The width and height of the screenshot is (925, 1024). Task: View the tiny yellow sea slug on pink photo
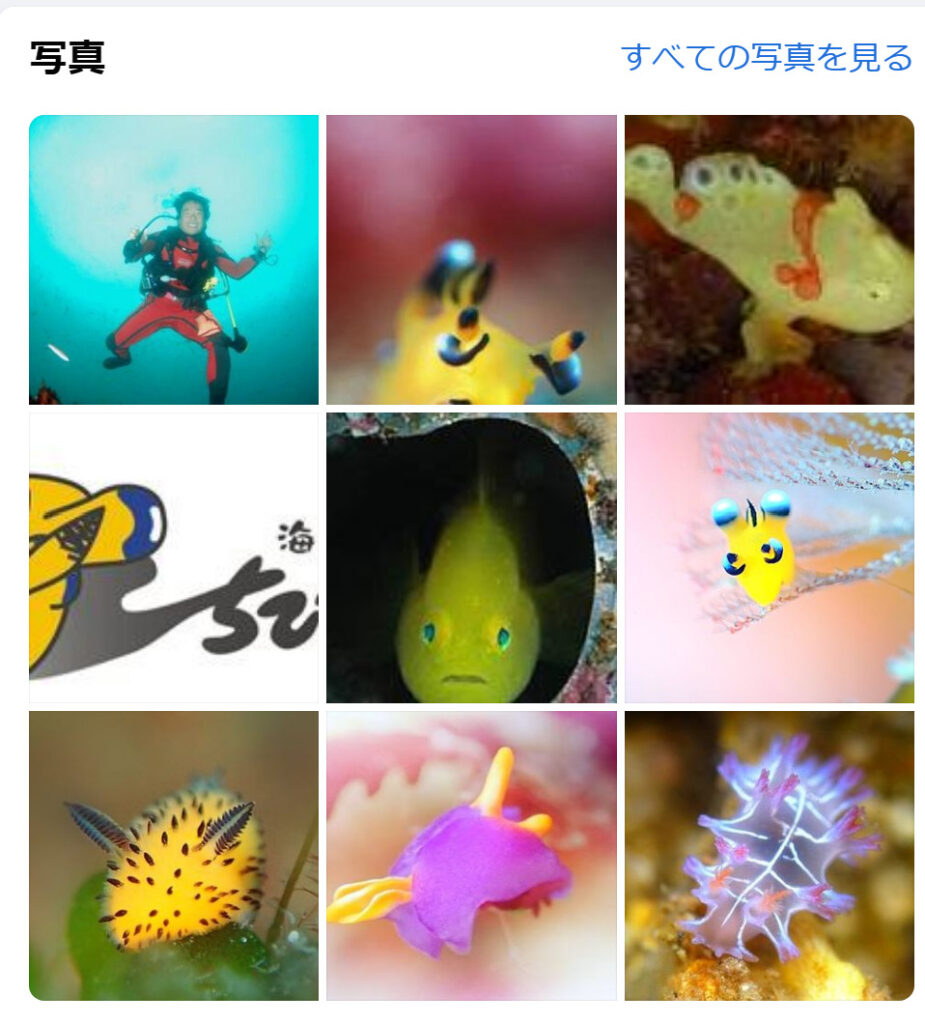pyautogui.click(x=769, y=558)
